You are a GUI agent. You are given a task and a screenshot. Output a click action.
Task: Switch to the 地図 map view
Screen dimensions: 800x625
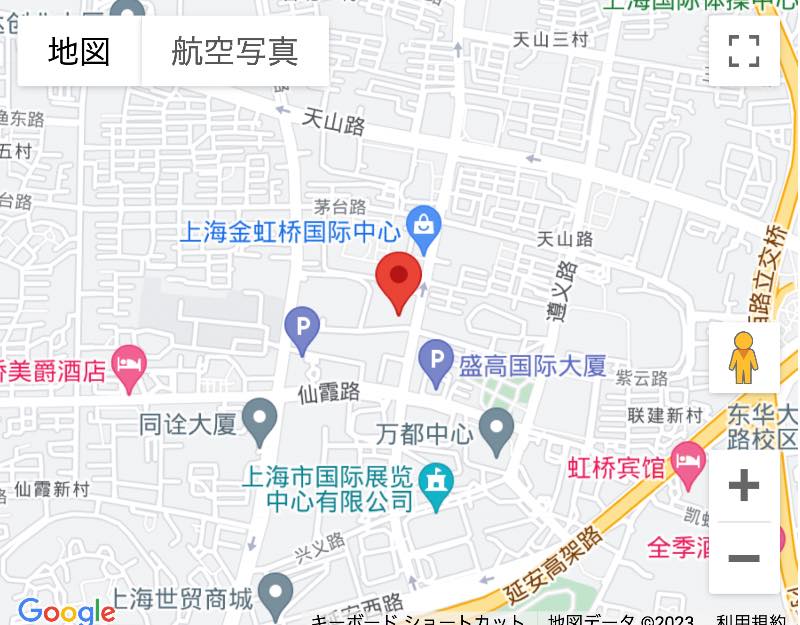79,51
